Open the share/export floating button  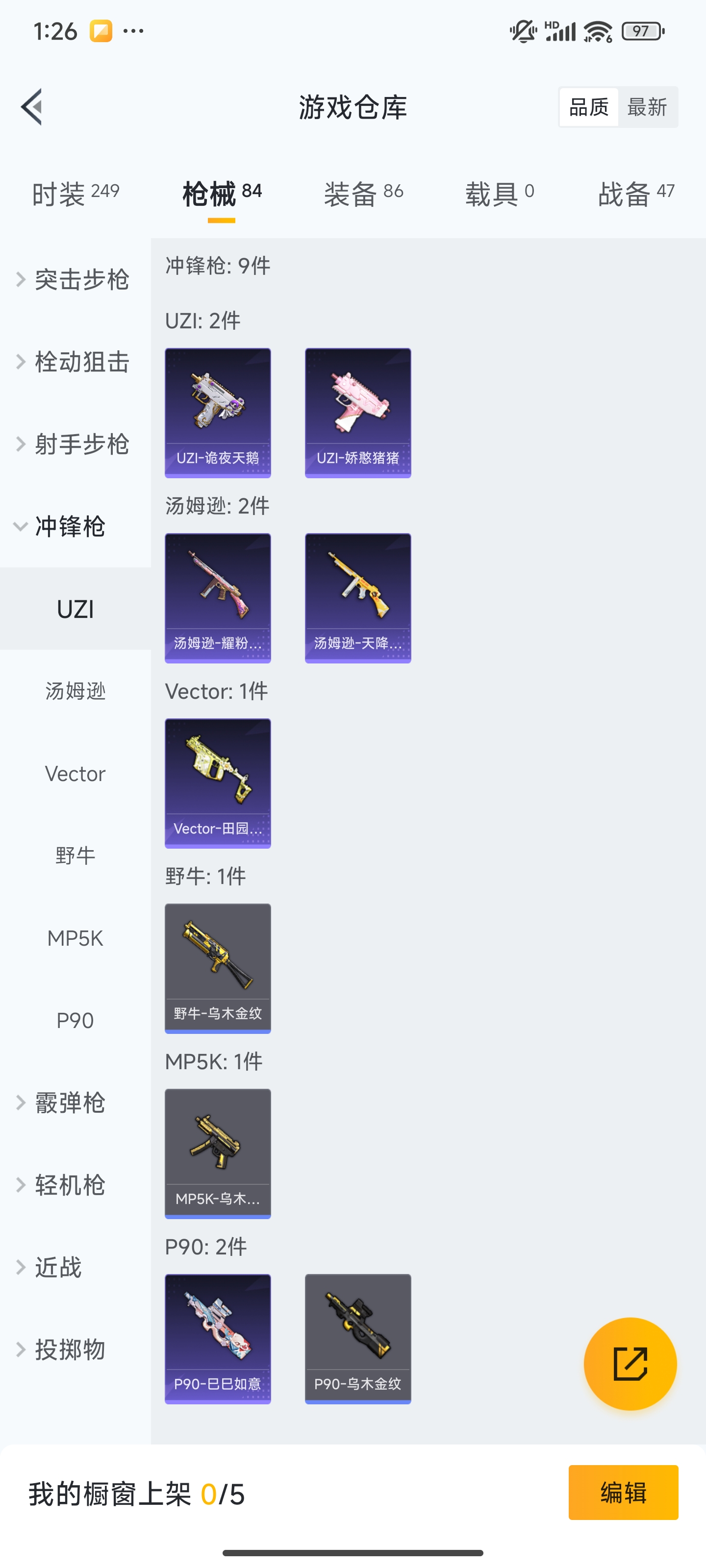point(631,1364)
